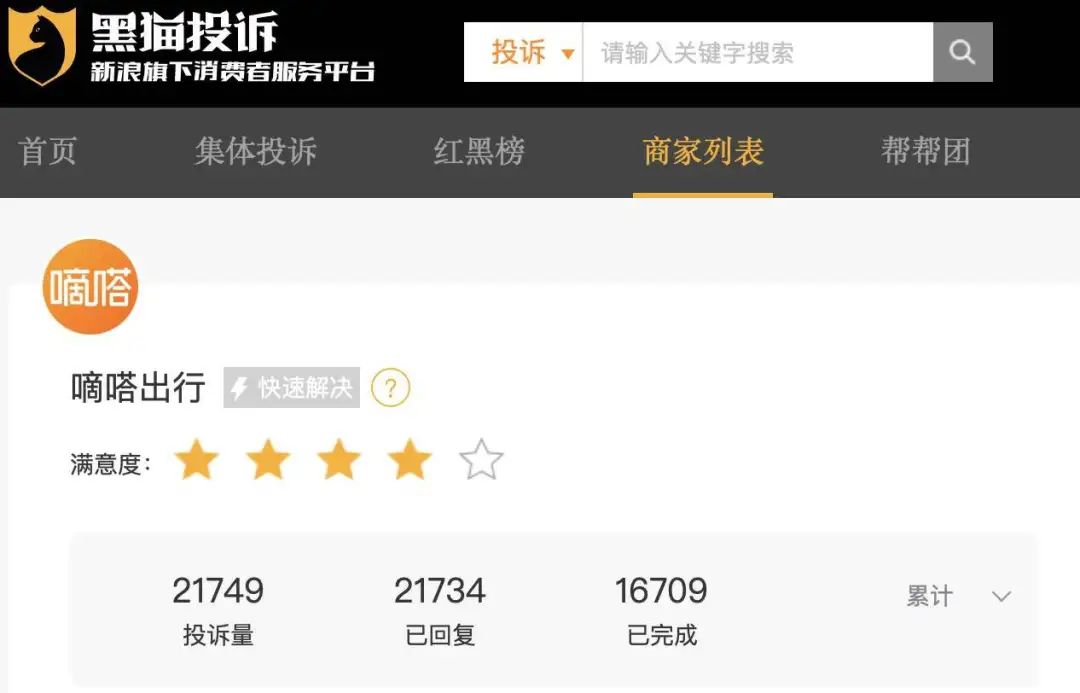Tap the question mark help icon

[390, 388]
